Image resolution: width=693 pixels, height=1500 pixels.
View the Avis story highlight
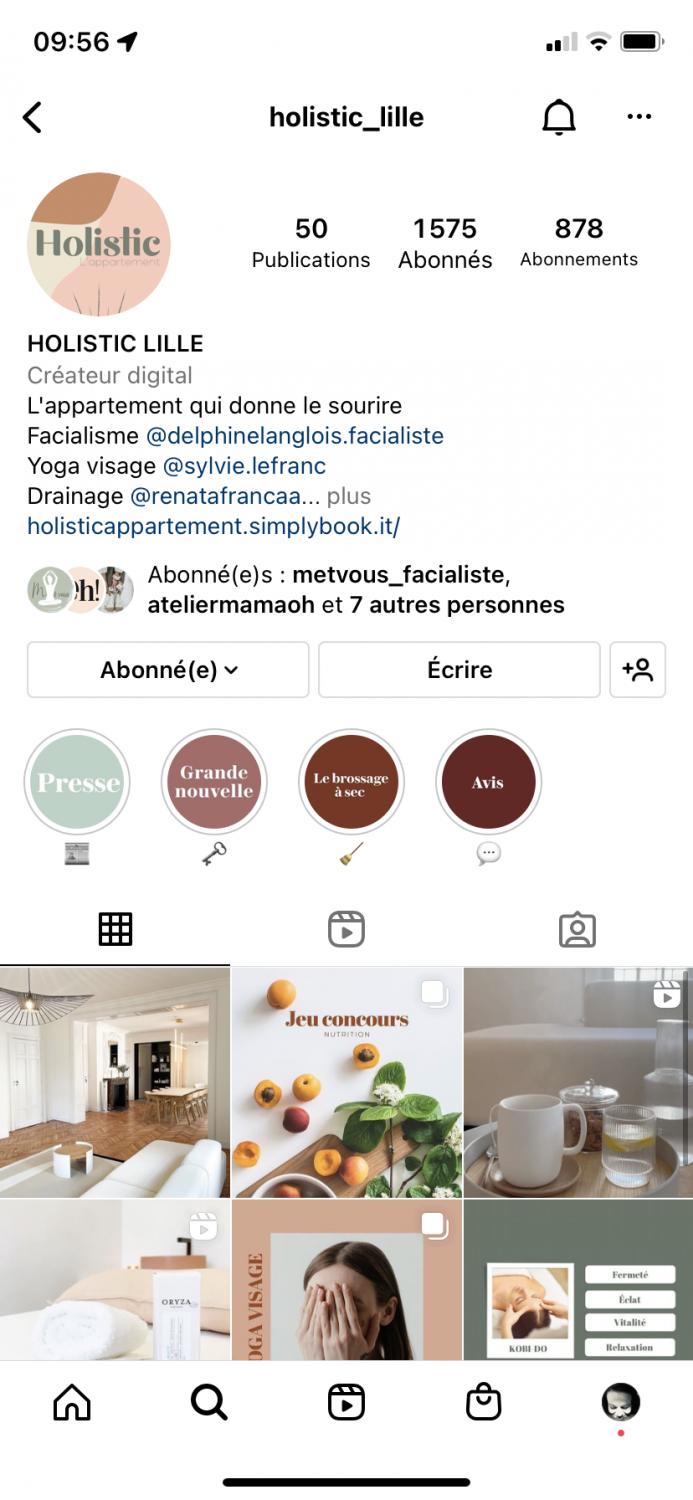click(x=488, y=783)
